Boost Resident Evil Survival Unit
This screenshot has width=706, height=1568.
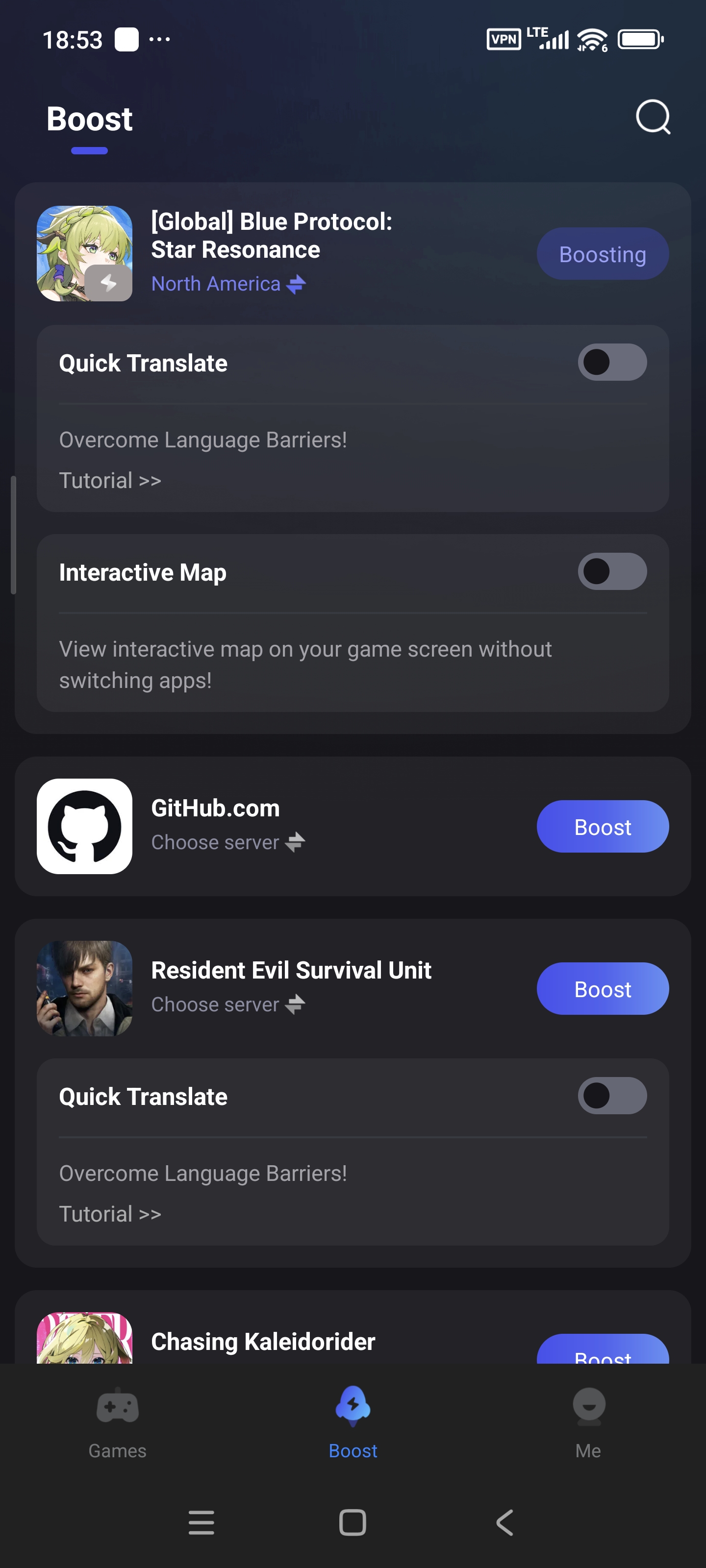602,988
